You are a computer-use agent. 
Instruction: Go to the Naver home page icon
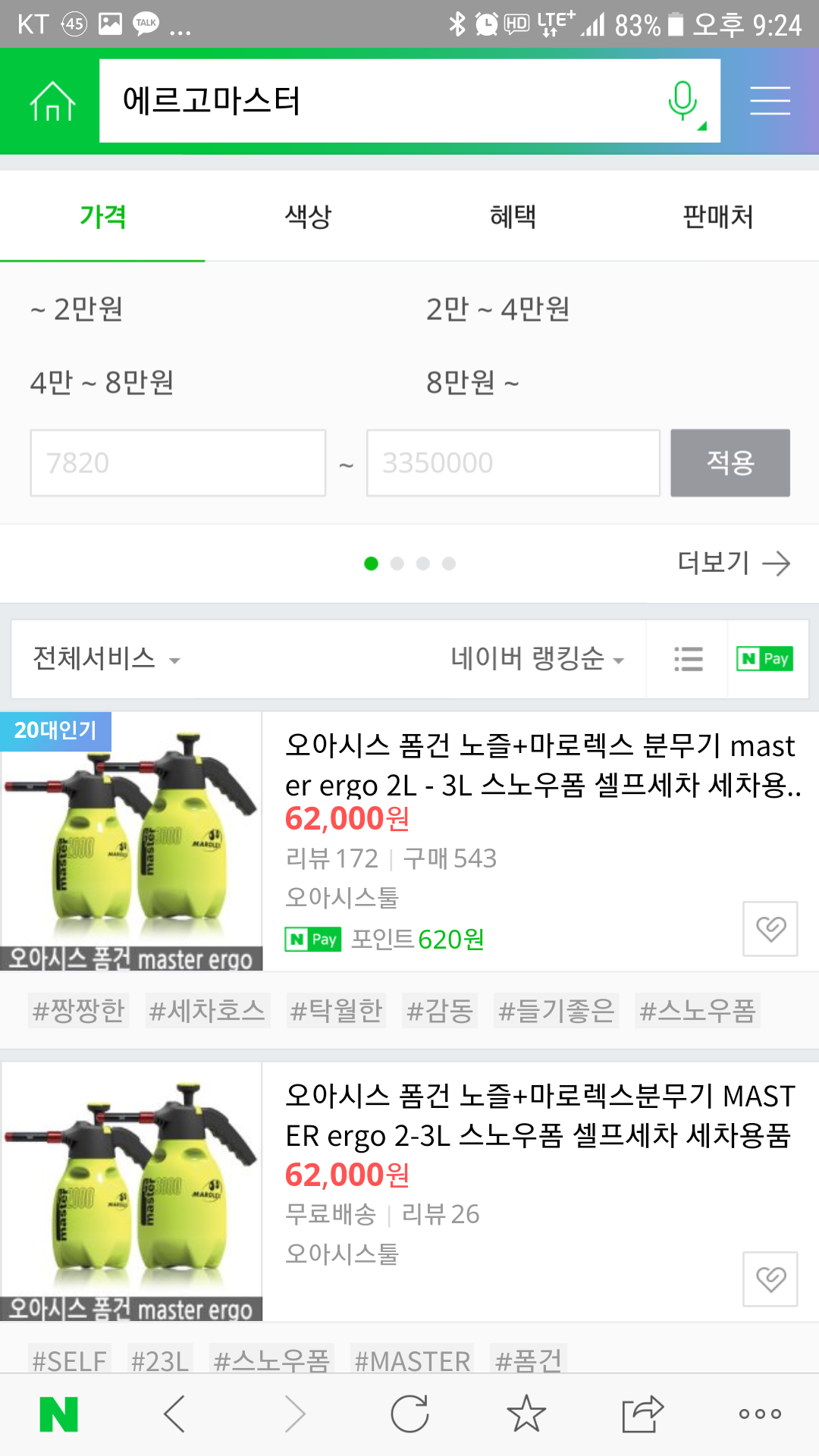point(52,101)
